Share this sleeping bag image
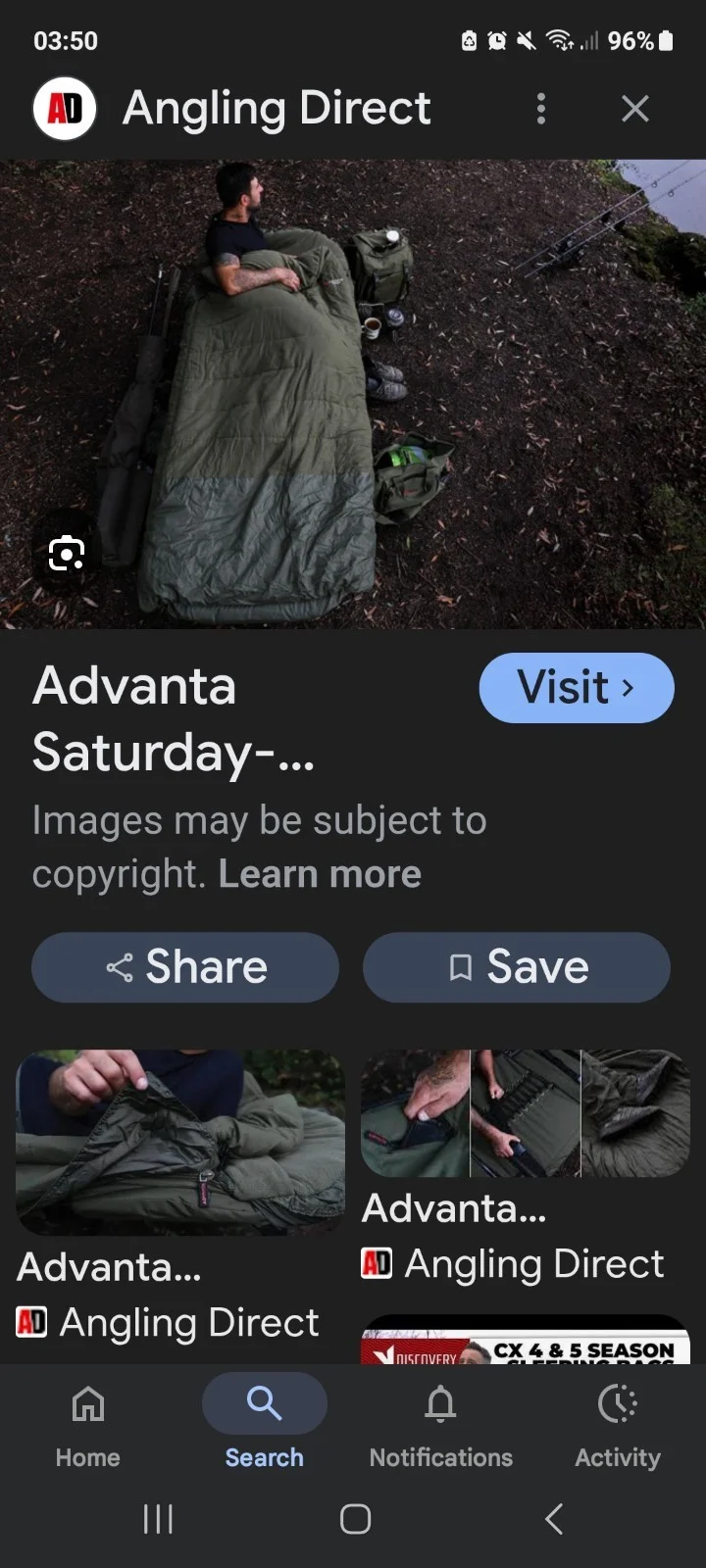The width and height of the screenshot is (706, 1568). pyautogui.click(x=185, y=967)
